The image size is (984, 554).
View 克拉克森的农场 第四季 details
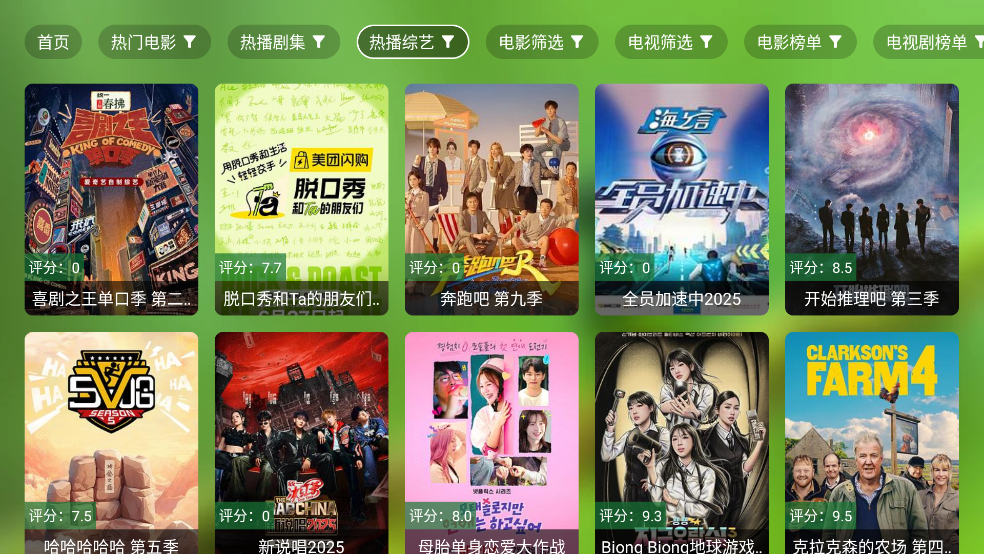(x=871, y=442)
